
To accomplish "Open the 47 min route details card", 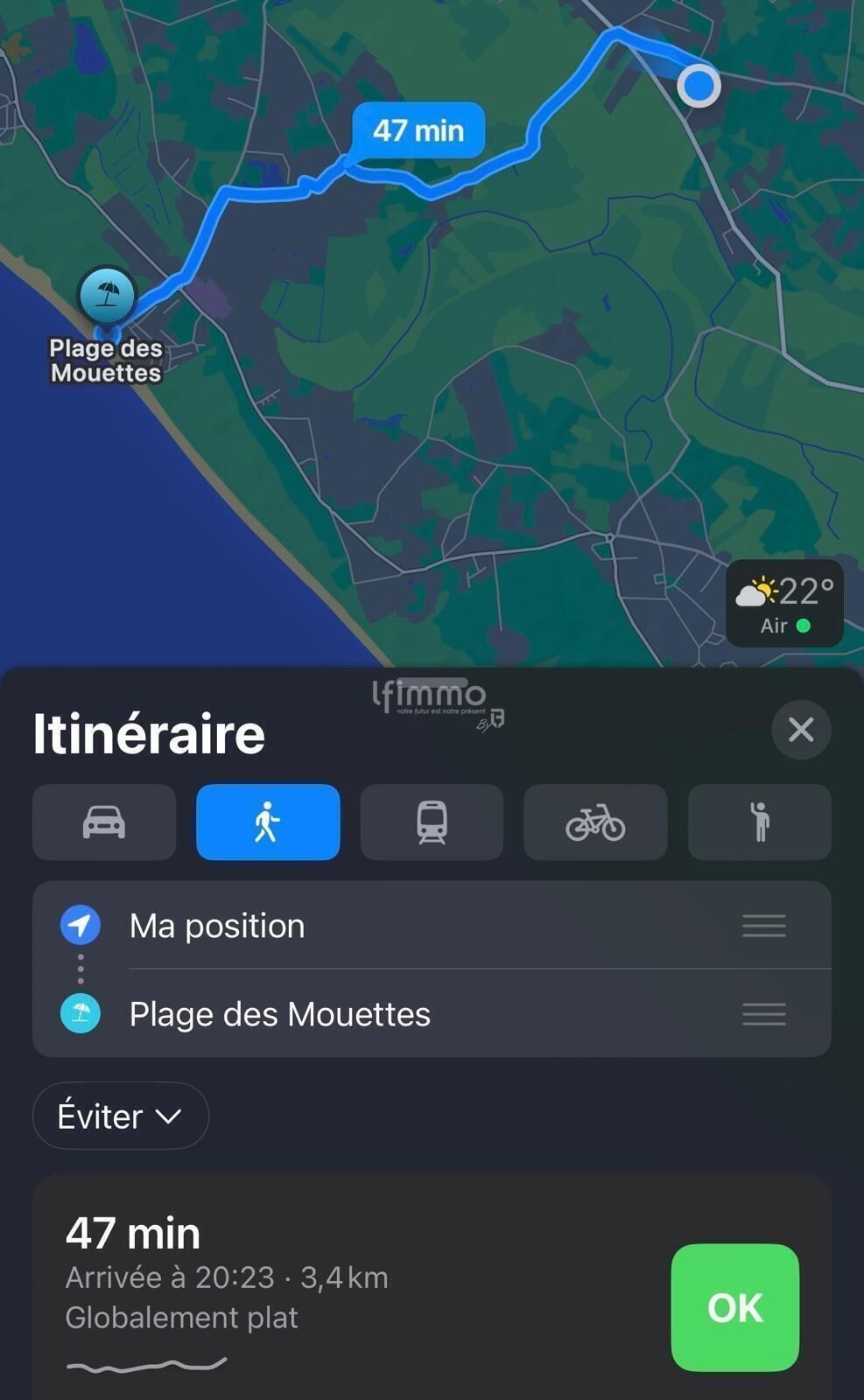I will pos(350,1288).
